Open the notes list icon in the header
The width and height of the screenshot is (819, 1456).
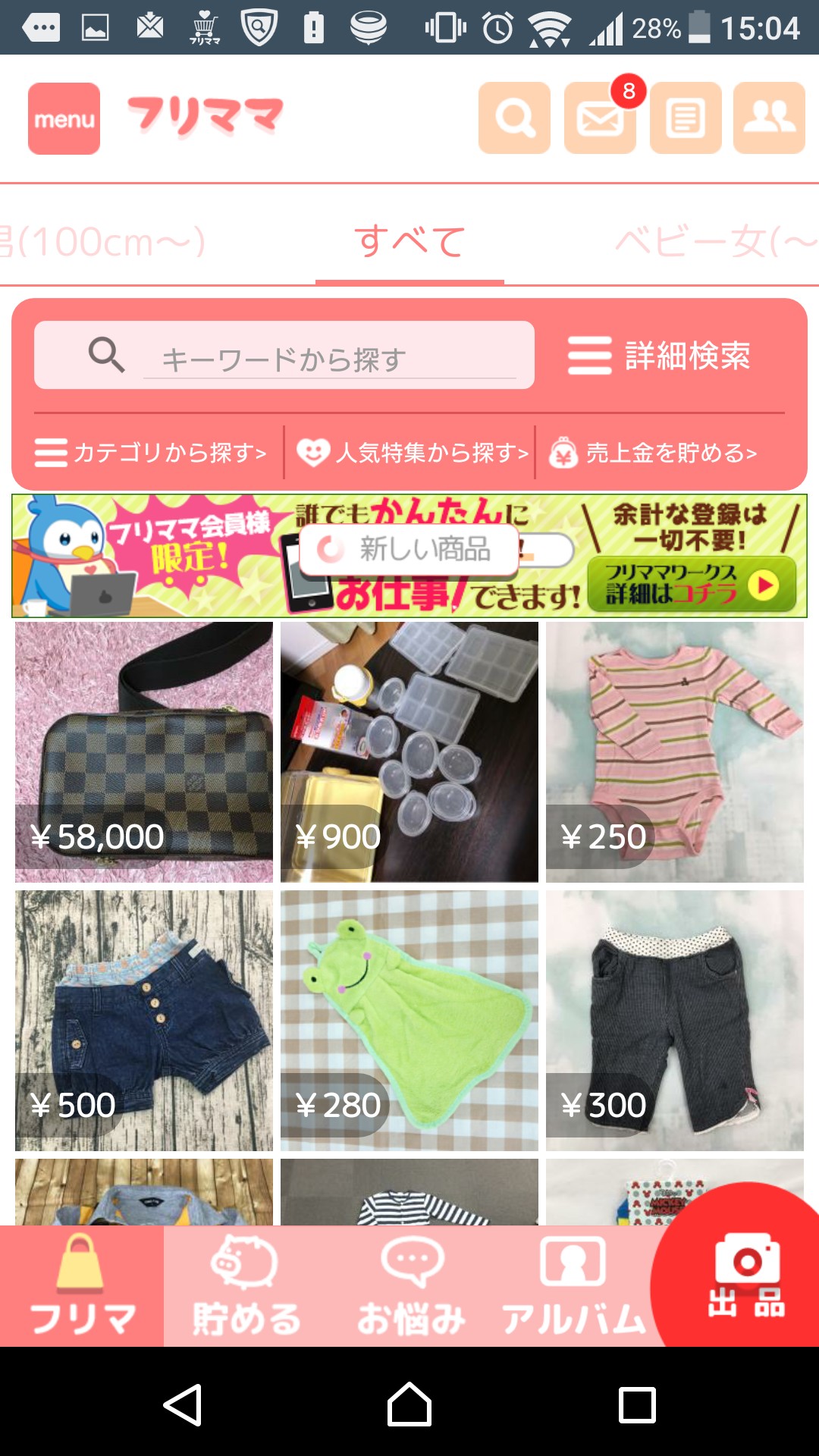pos(686,118)
